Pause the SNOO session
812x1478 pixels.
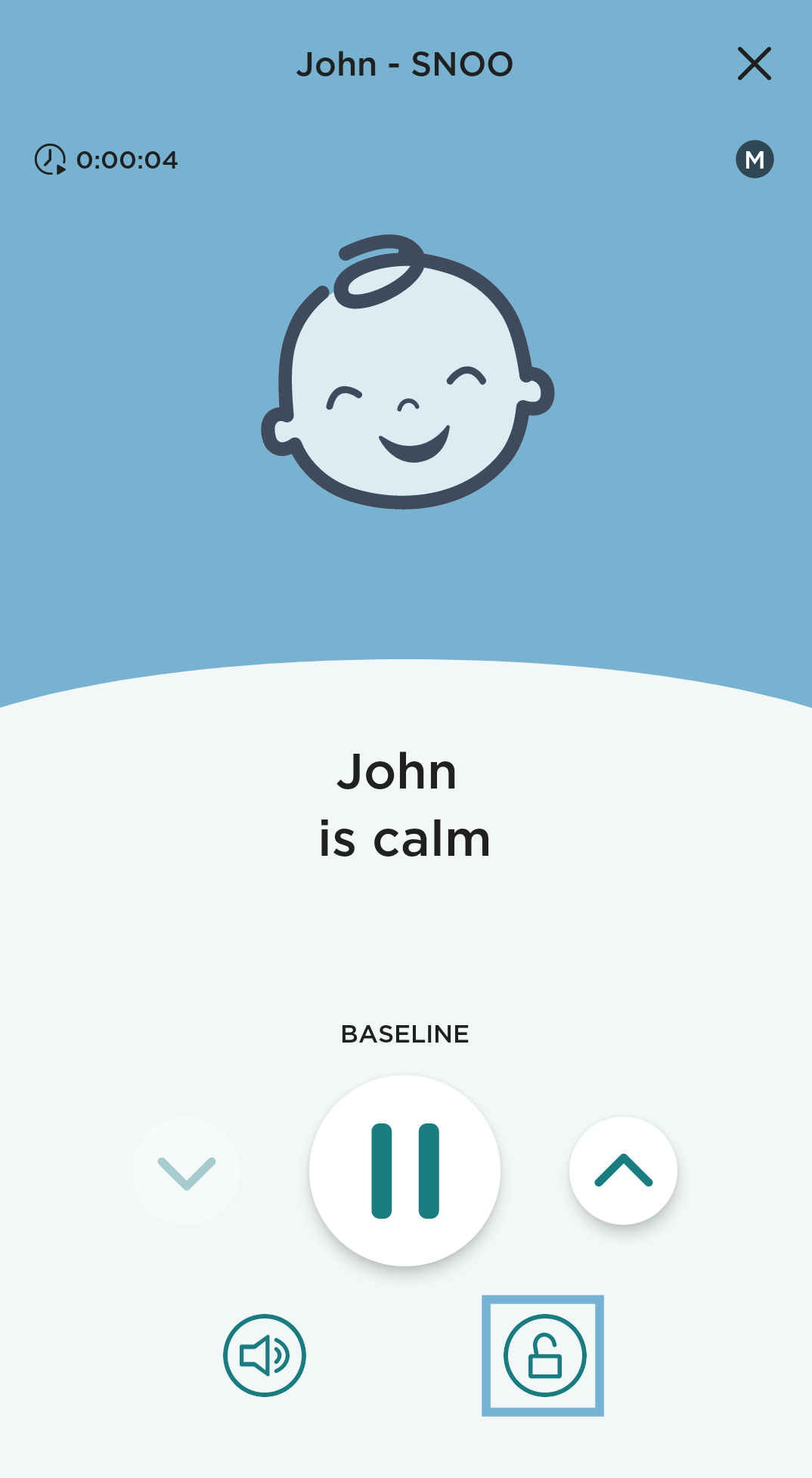(x=405, y=1170)
